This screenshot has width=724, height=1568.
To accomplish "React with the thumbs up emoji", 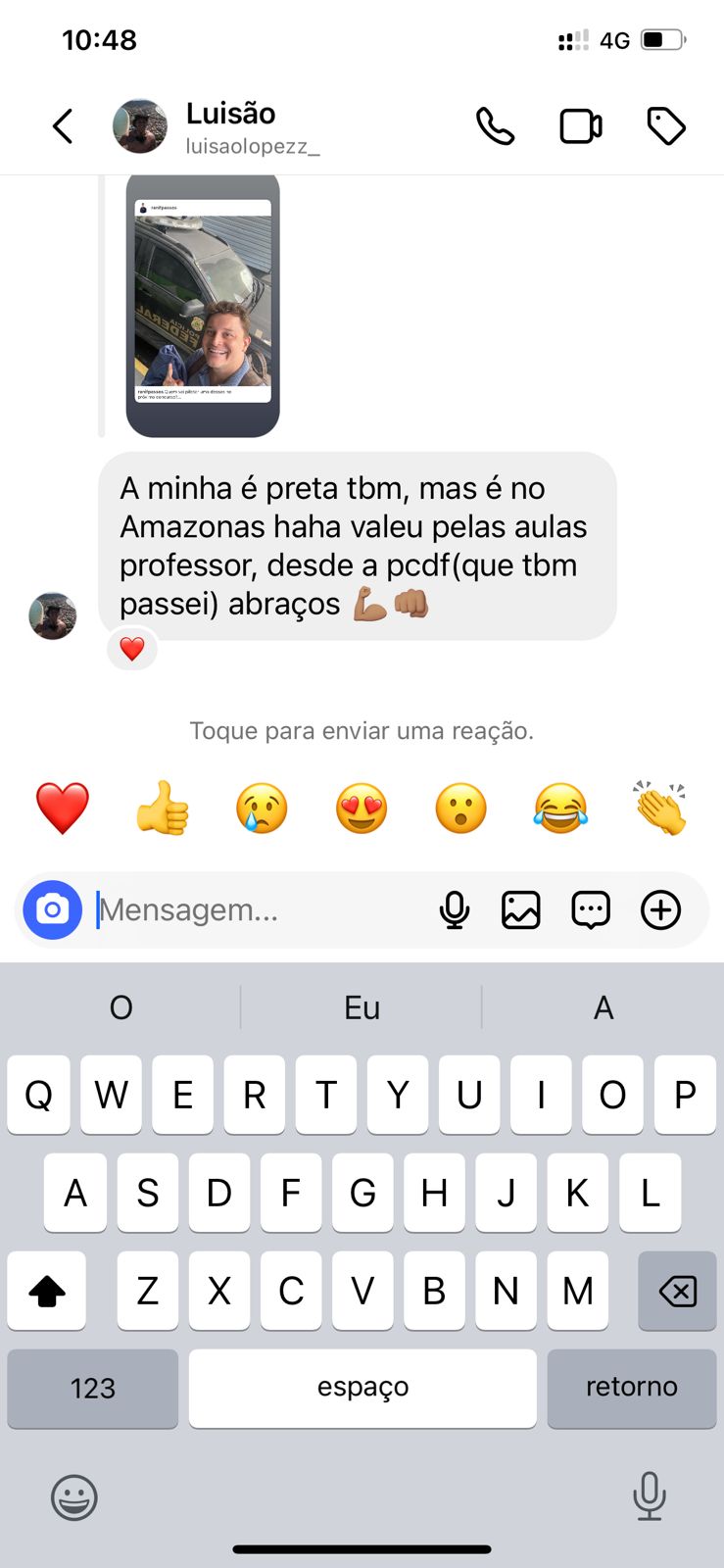I will pyautogui.click(x=163, y=808).
